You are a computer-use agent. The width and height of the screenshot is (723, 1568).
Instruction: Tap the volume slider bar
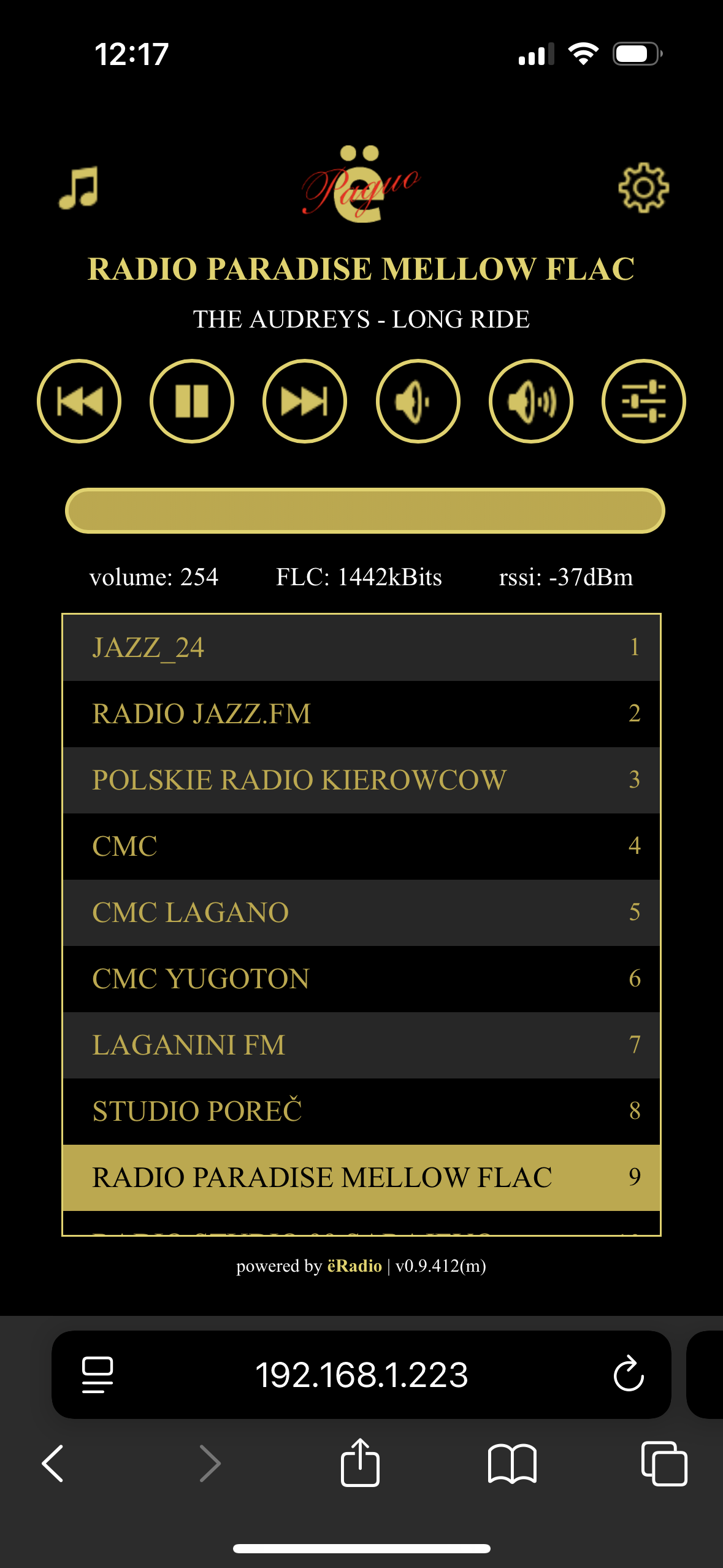[365, 510]
